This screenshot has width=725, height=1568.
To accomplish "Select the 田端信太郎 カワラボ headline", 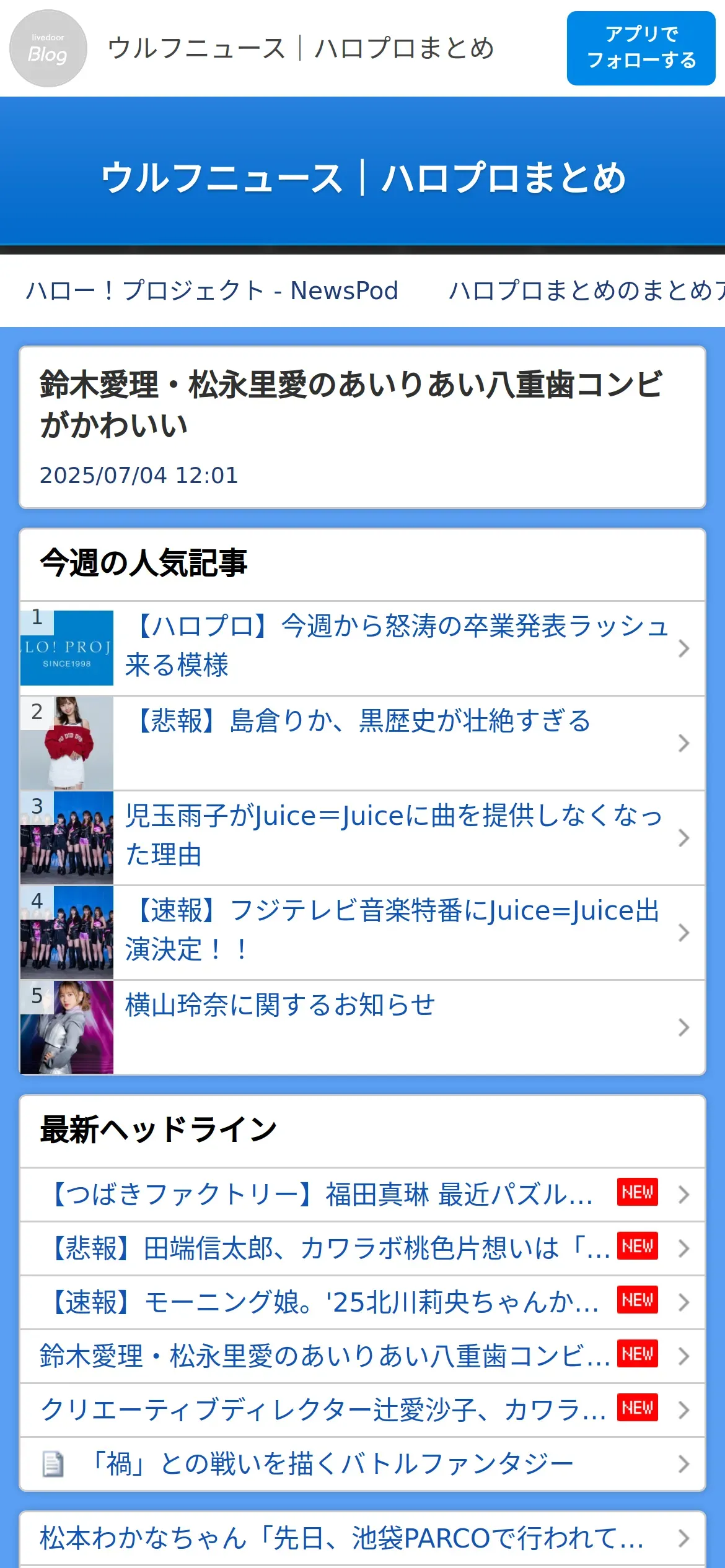I will click(328, 1248).
